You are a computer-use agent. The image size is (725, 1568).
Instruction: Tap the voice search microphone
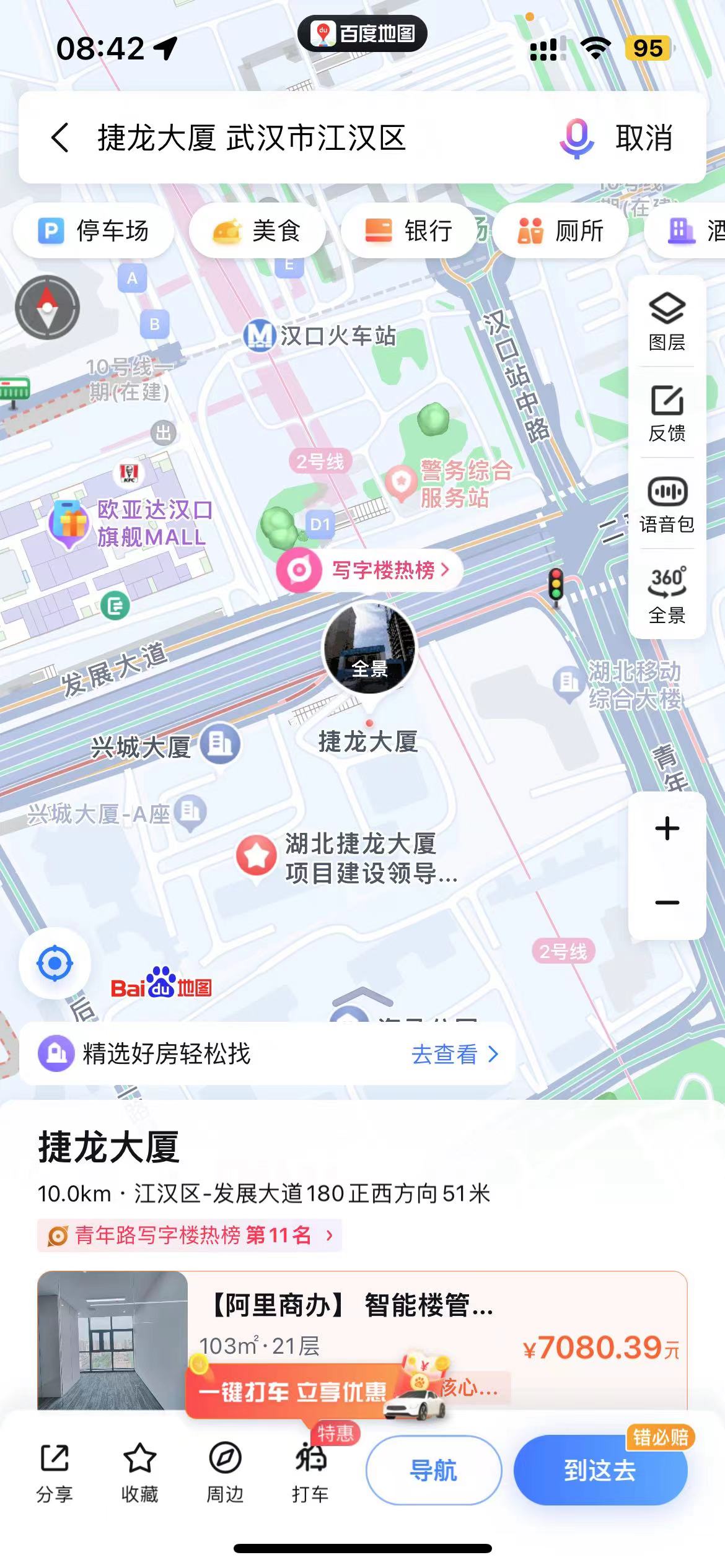[576, 137]
